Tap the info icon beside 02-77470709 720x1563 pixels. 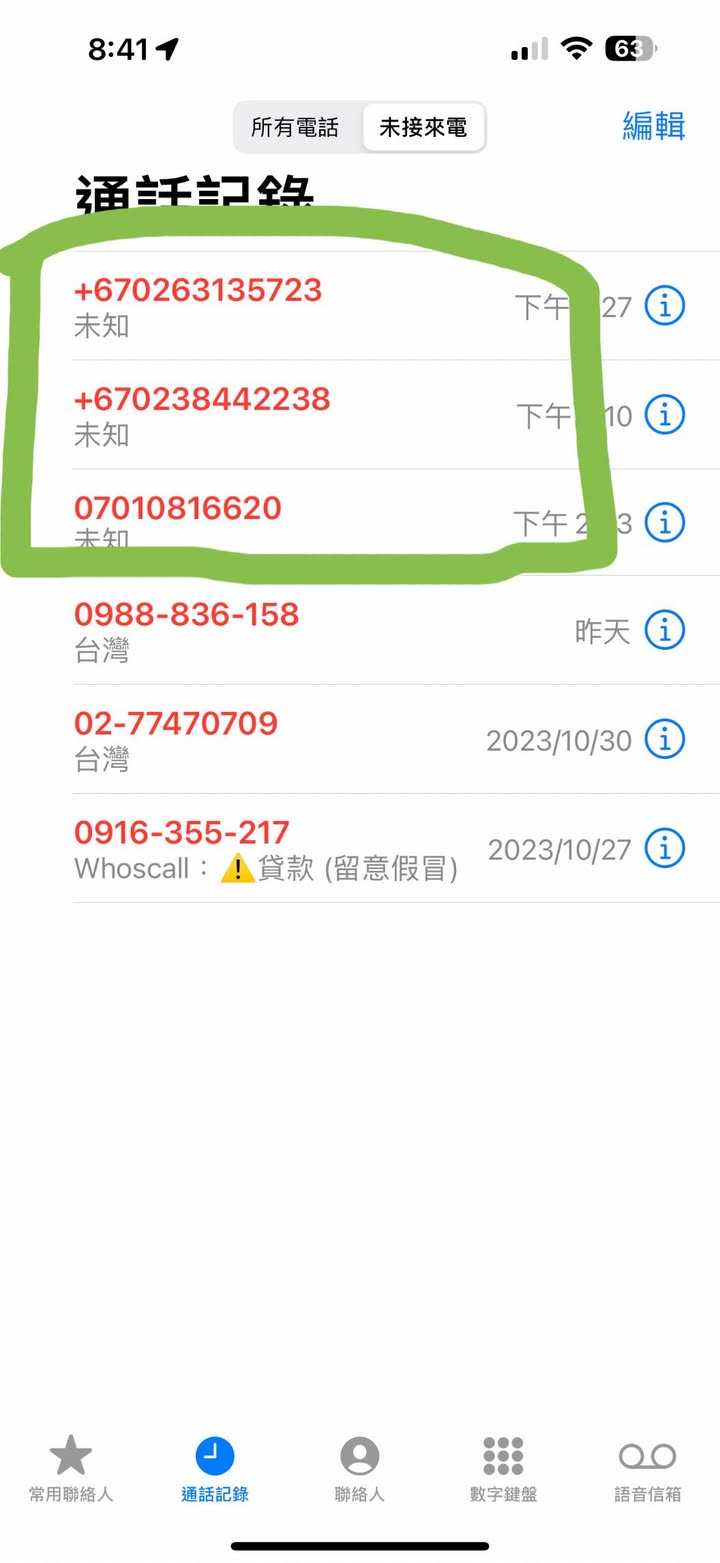tap(664, 739)
